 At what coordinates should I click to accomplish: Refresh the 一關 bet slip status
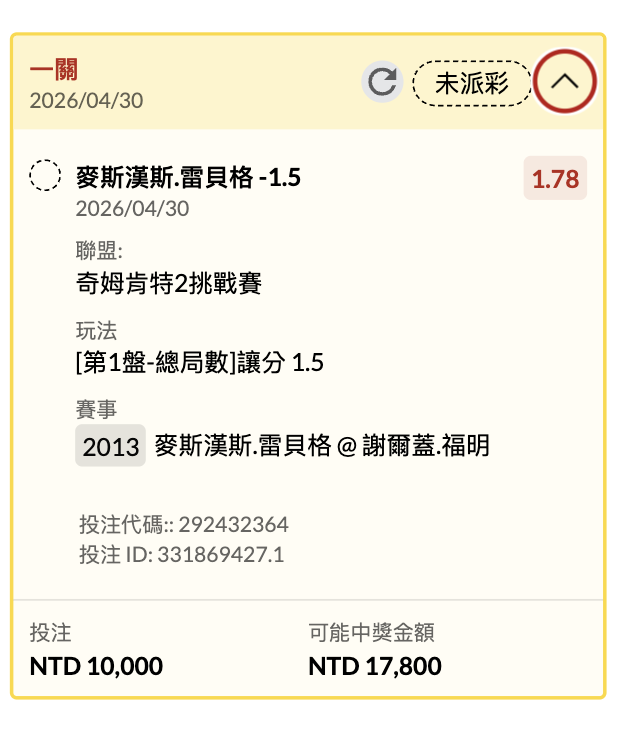(x=381, y=82)
